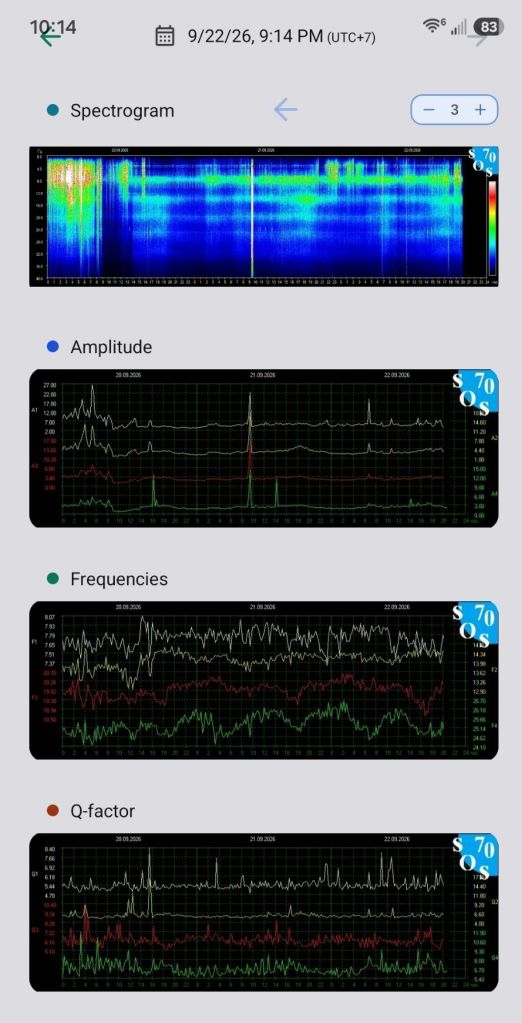Go to the previous date with green arrow
Image resolution: width=522 pixels, height=1023 pixels.
point(50,37)
